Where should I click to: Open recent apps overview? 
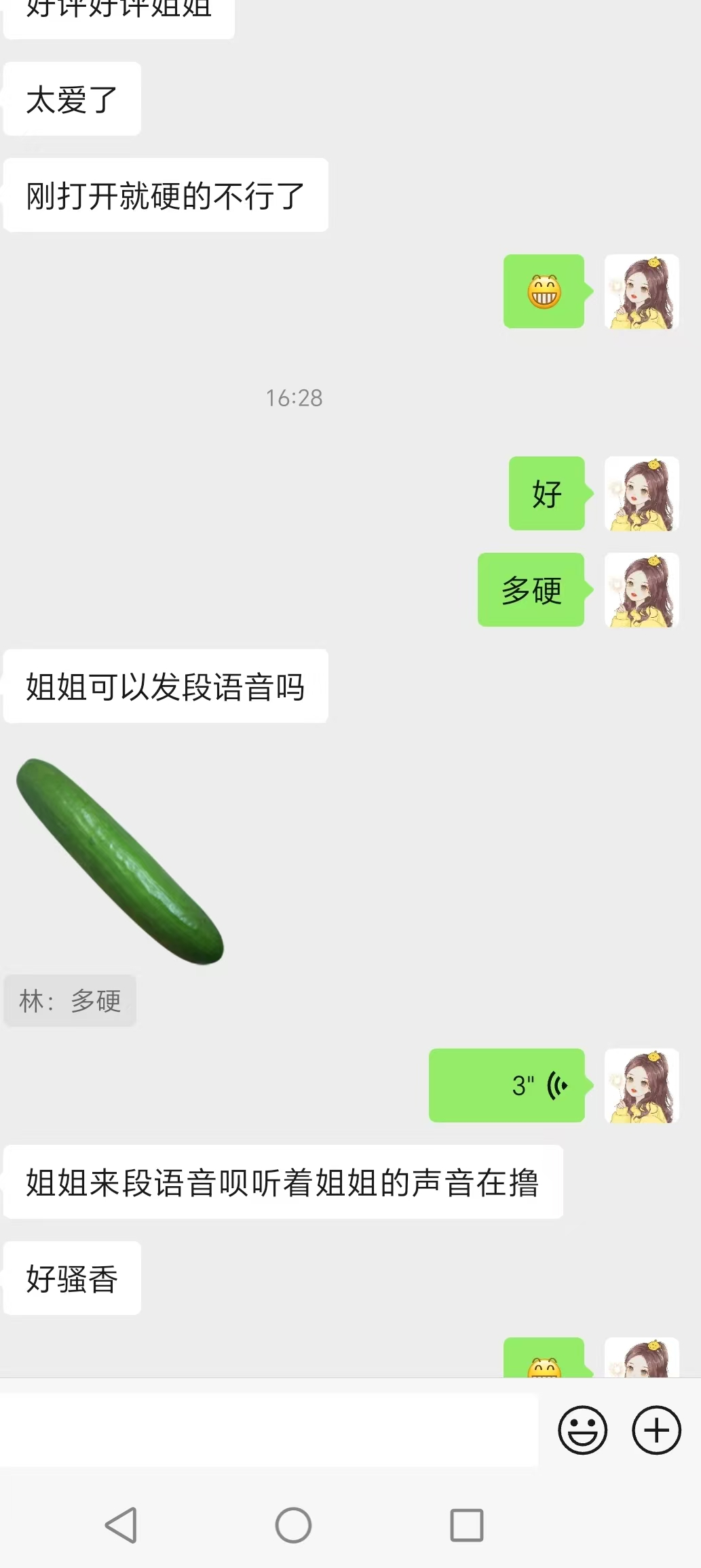pyautogui.click(x=467, y=1525)
